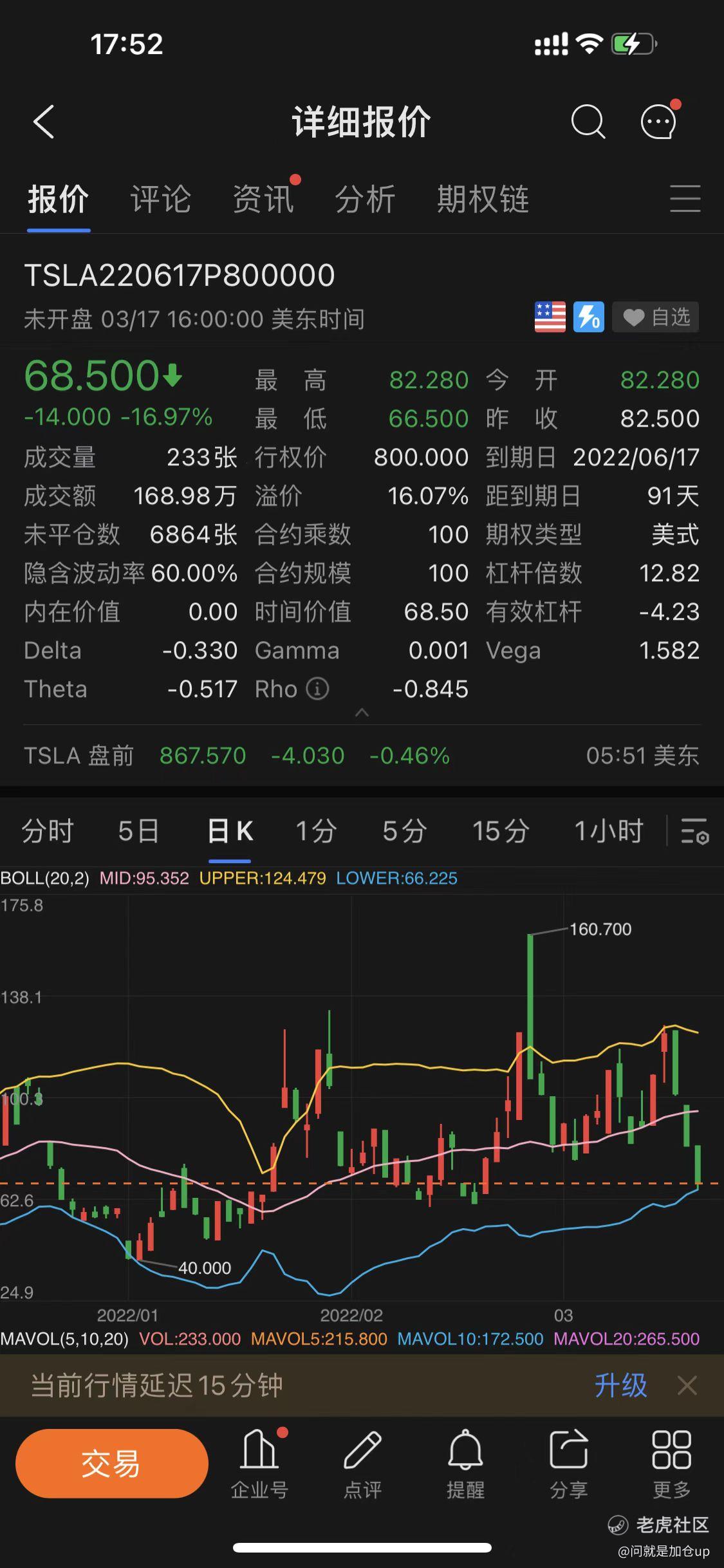Viewport: 724px width, 1568px height.
Task: Switch to the 评论 tab
Action: coord(161,199)
